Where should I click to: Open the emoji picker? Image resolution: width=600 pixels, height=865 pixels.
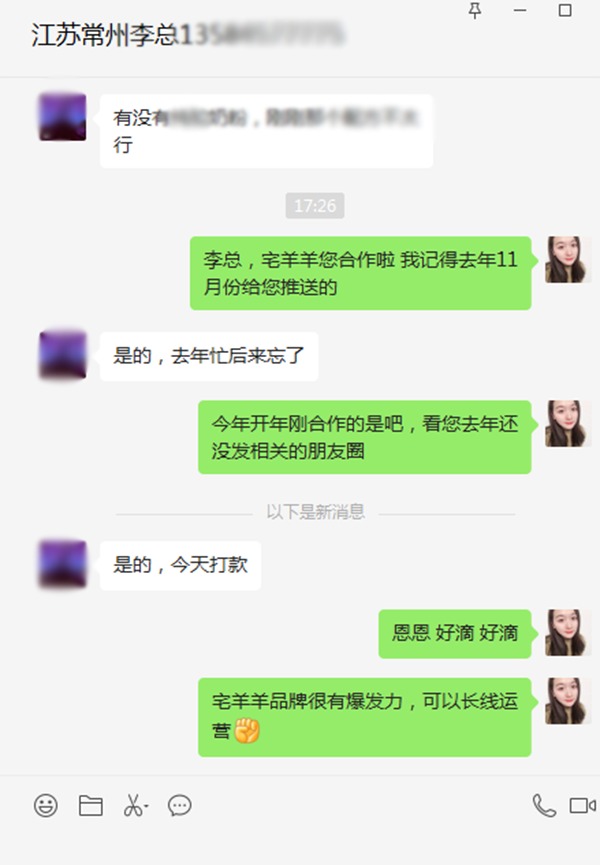tap(46, 805)
